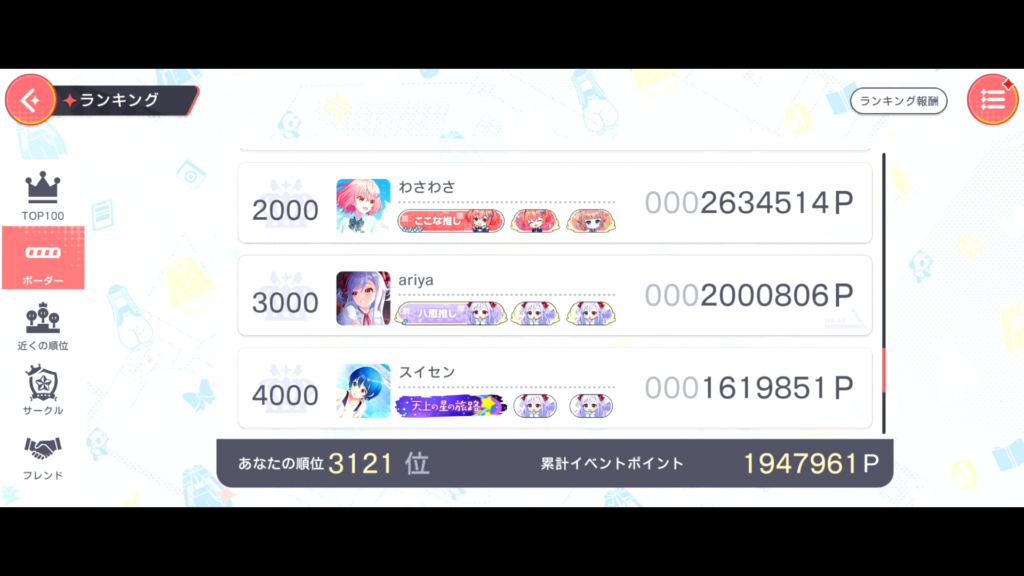View the フレンド ranking tab
The image size is (1024, 576).
[x=43, y=456]
